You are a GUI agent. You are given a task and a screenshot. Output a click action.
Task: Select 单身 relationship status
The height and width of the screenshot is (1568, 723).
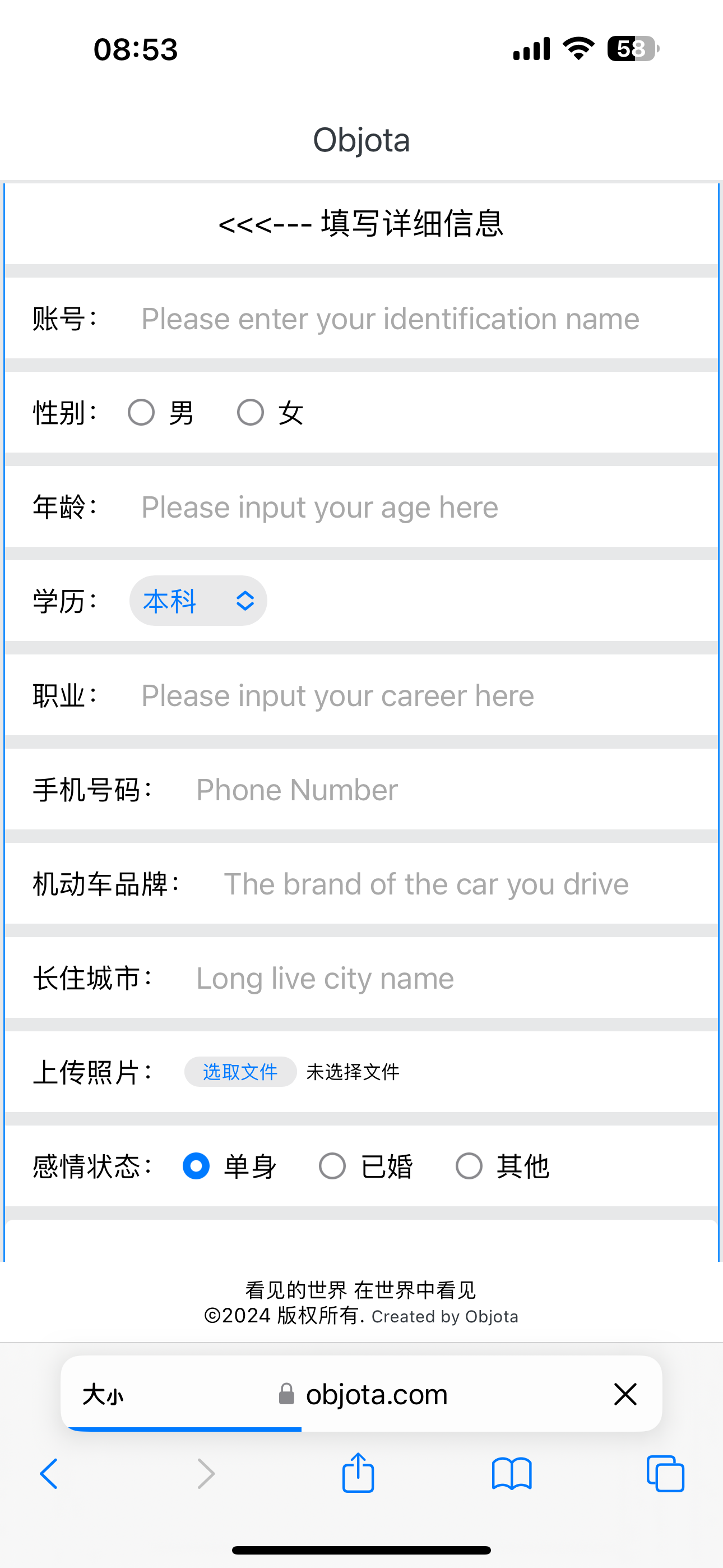(197, 1166)
